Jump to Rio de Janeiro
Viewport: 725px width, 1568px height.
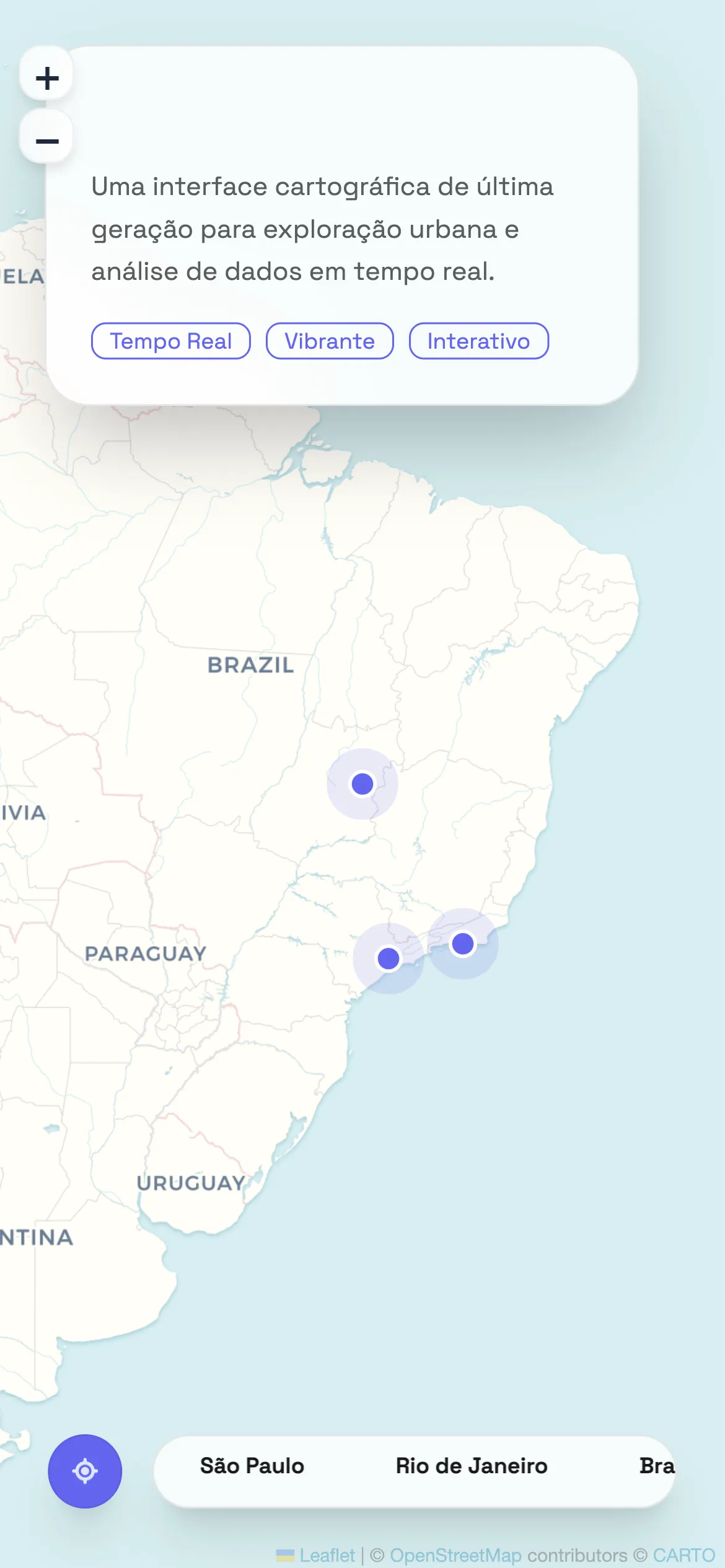pos(471,1466)
